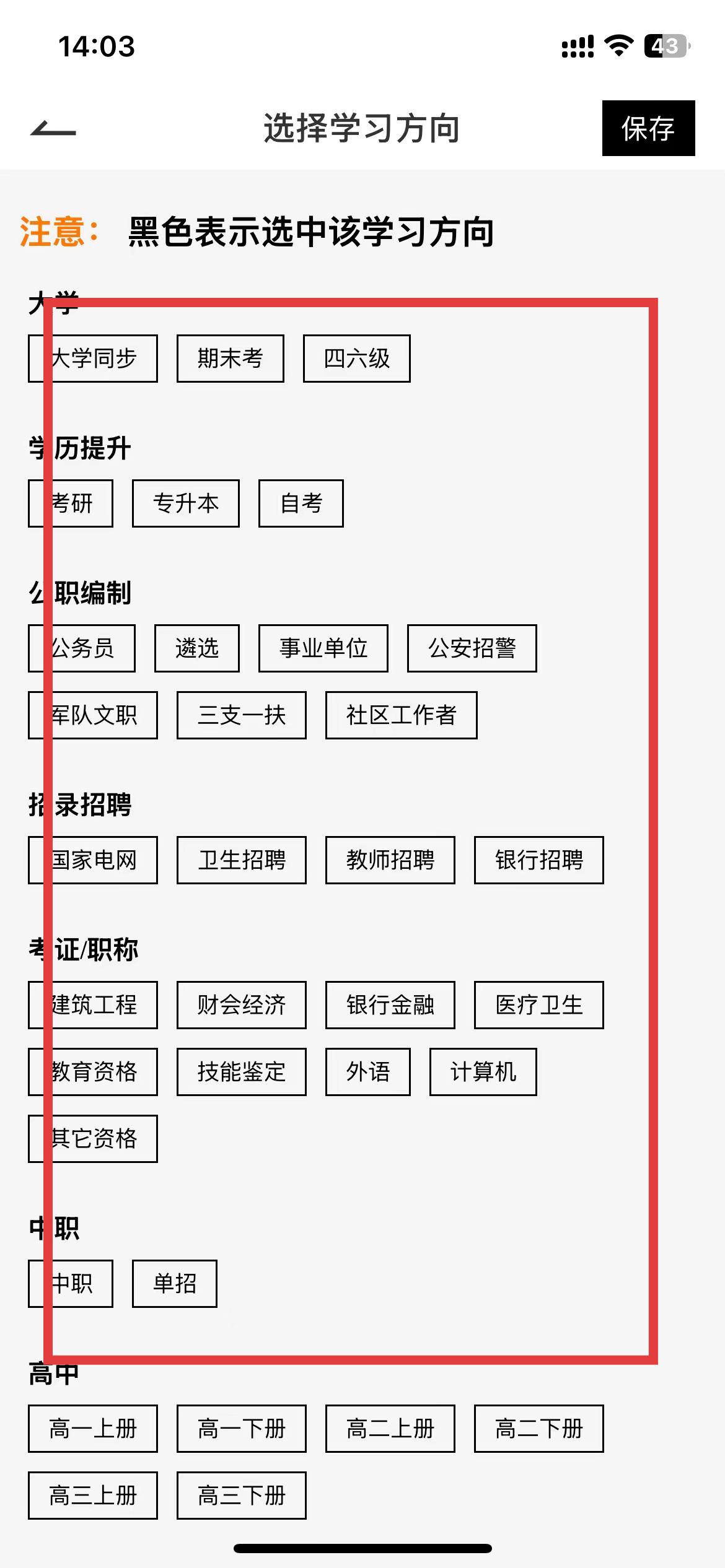Tap the 保存 button
725x1568 pixels.
tap(648, 128)
